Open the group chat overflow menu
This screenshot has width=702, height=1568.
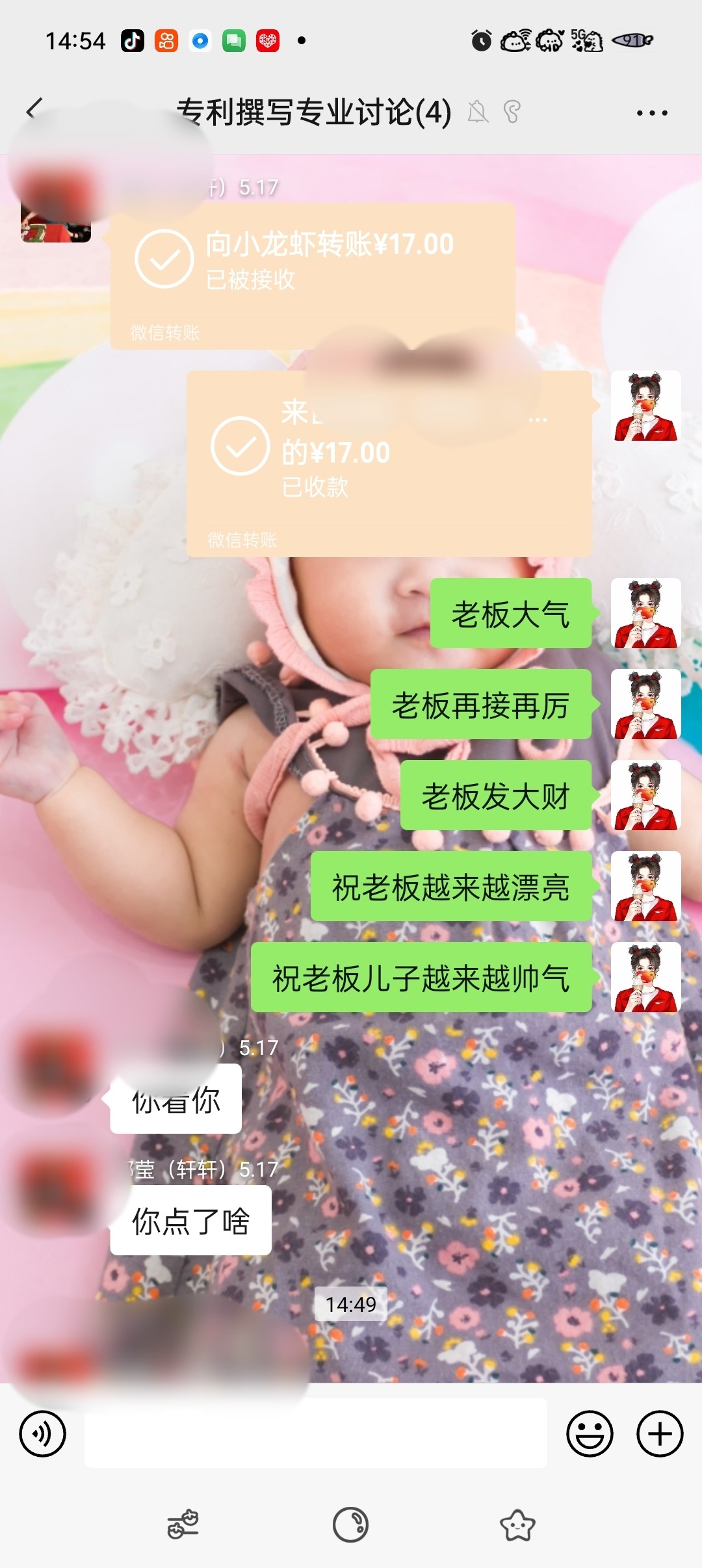coord(651,113)
